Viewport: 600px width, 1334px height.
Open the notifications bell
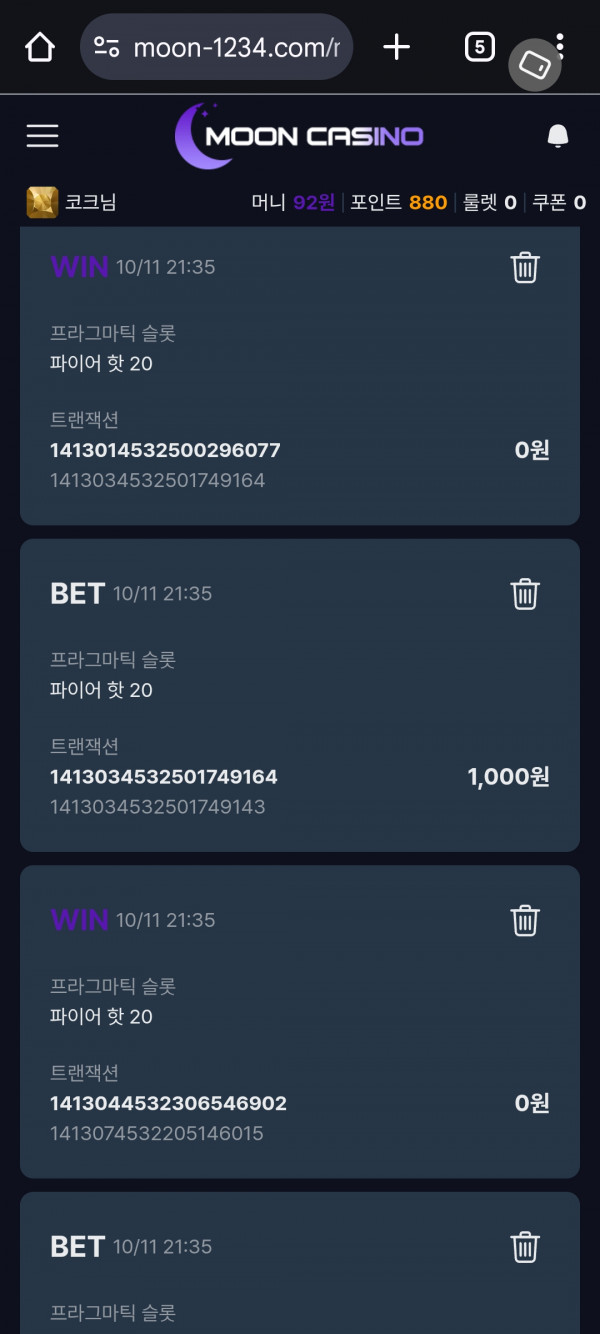558,137
